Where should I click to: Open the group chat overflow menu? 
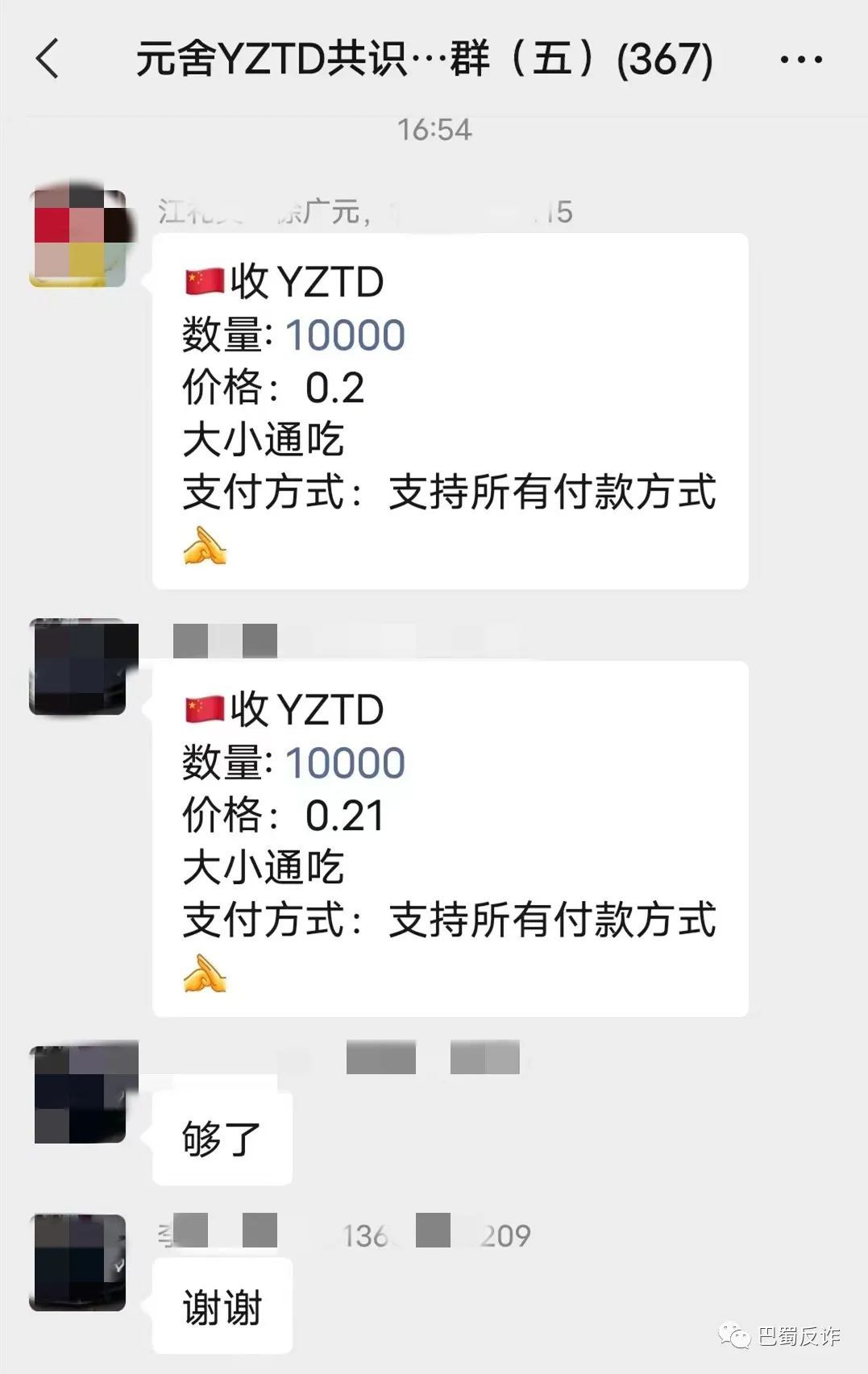click(801, 60)
